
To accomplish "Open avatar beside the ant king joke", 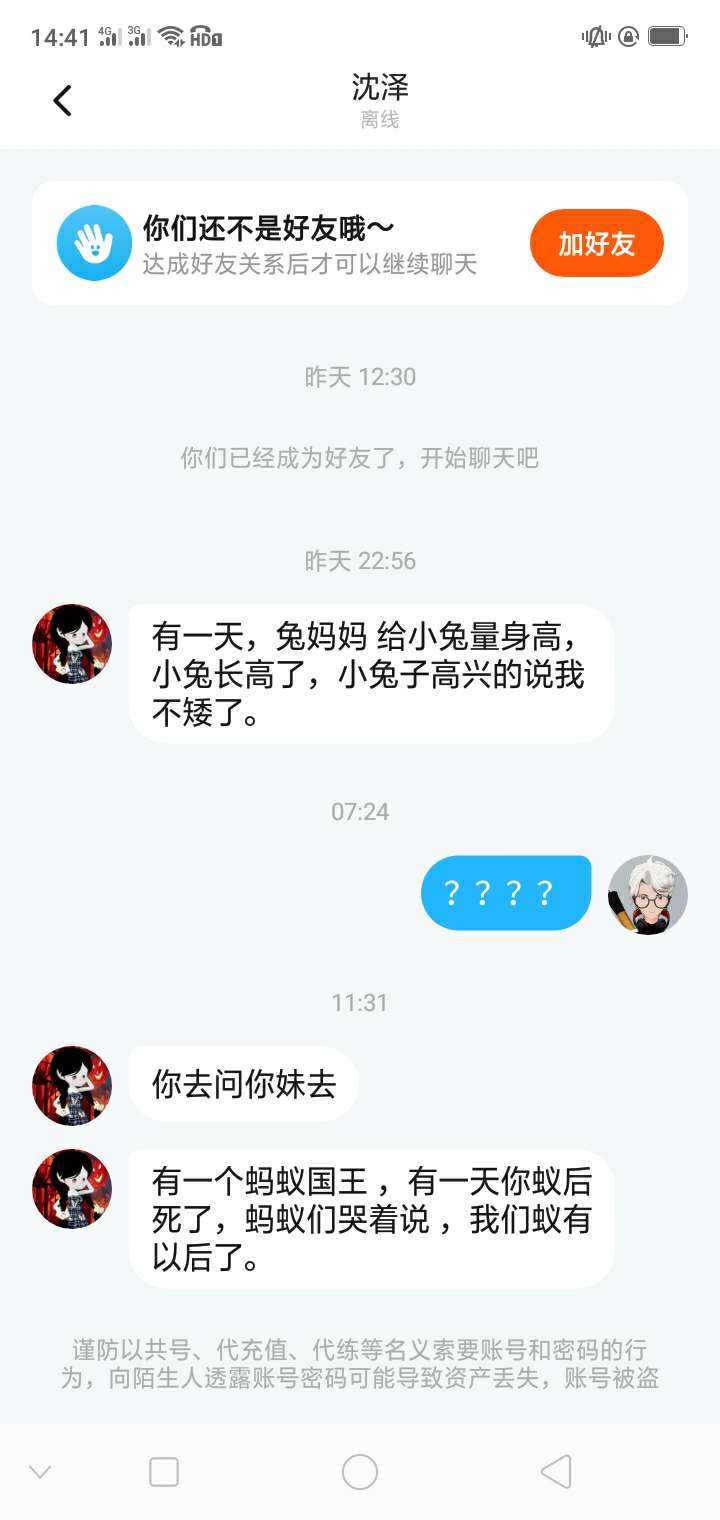I will [72, 1189].
